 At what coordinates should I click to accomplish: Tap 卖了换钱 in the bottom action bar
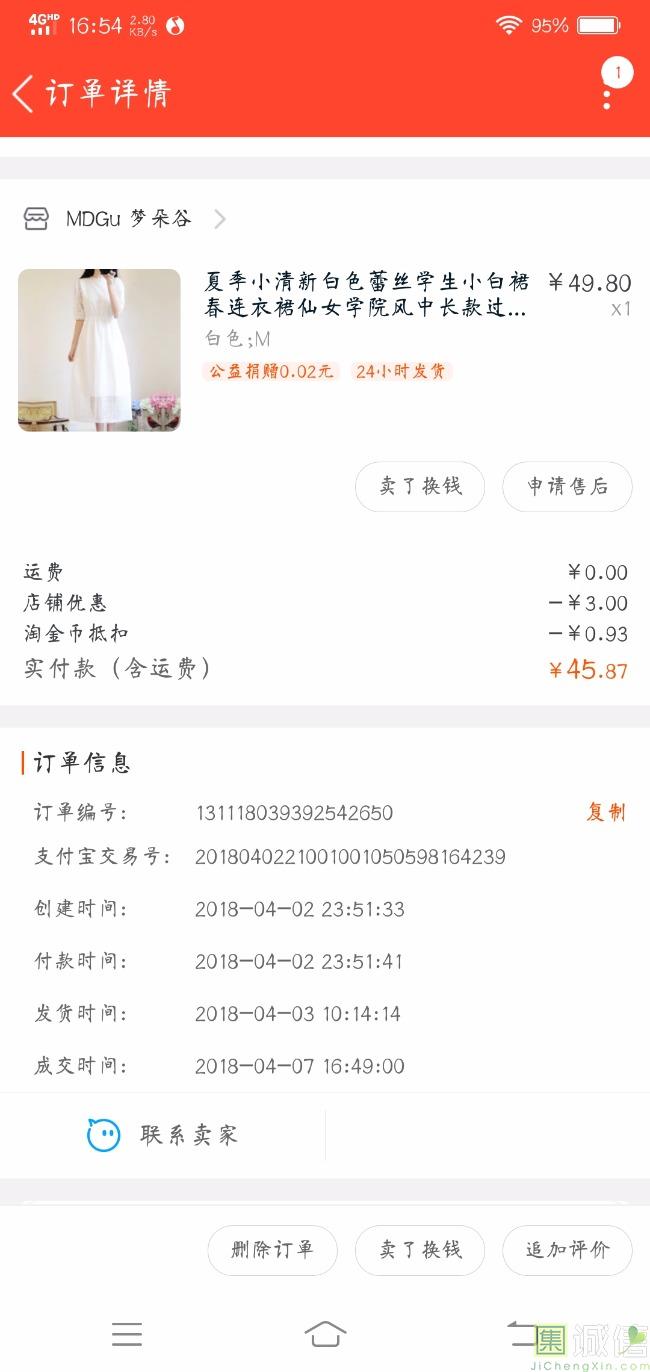(420, 1249)
